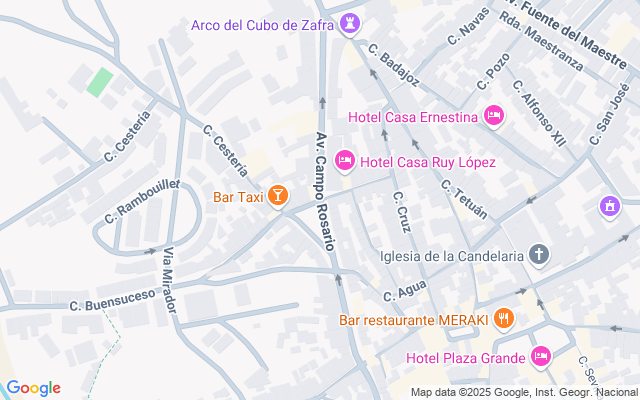Select the Arco del Cubo de Zafra marker

350,25
